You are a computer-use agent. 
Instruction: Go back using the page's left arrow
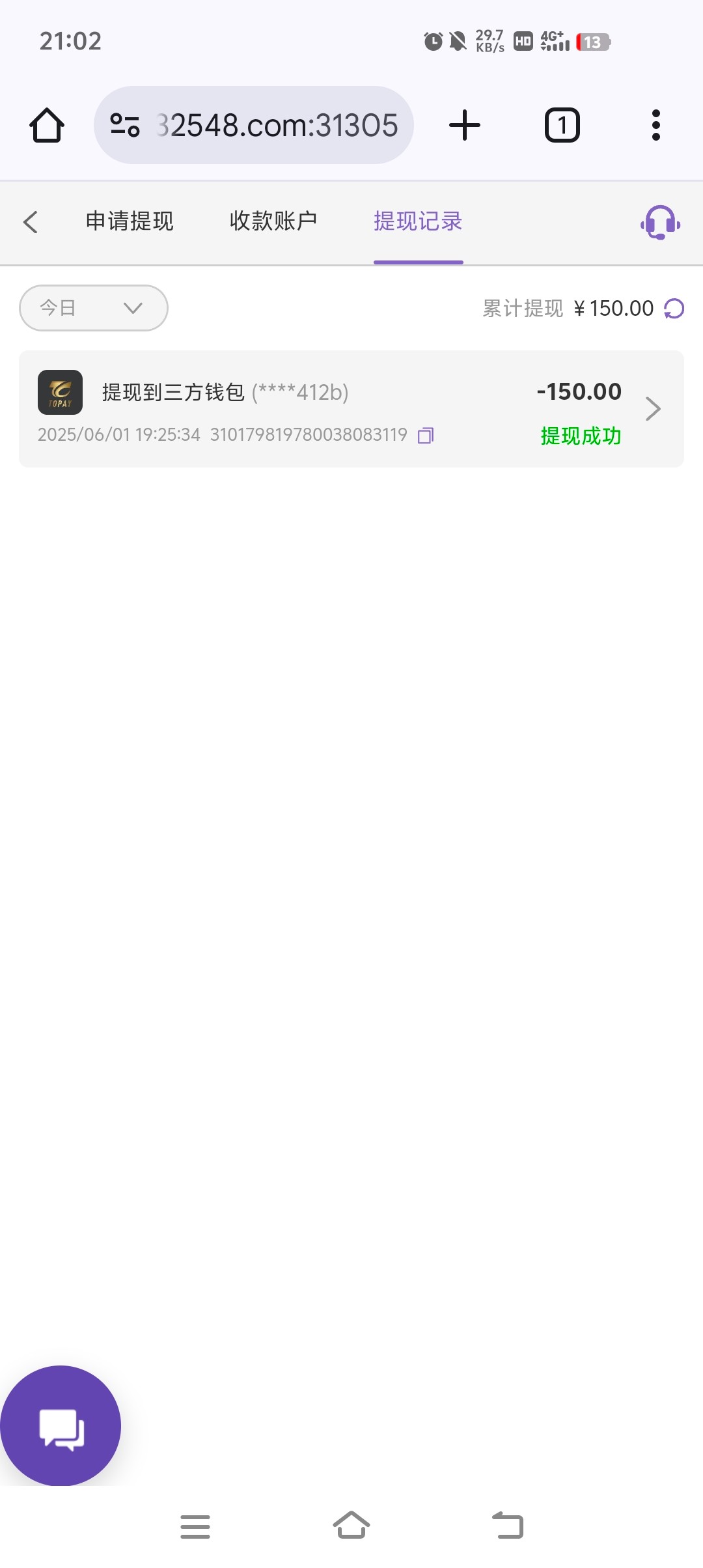point(31,222)
